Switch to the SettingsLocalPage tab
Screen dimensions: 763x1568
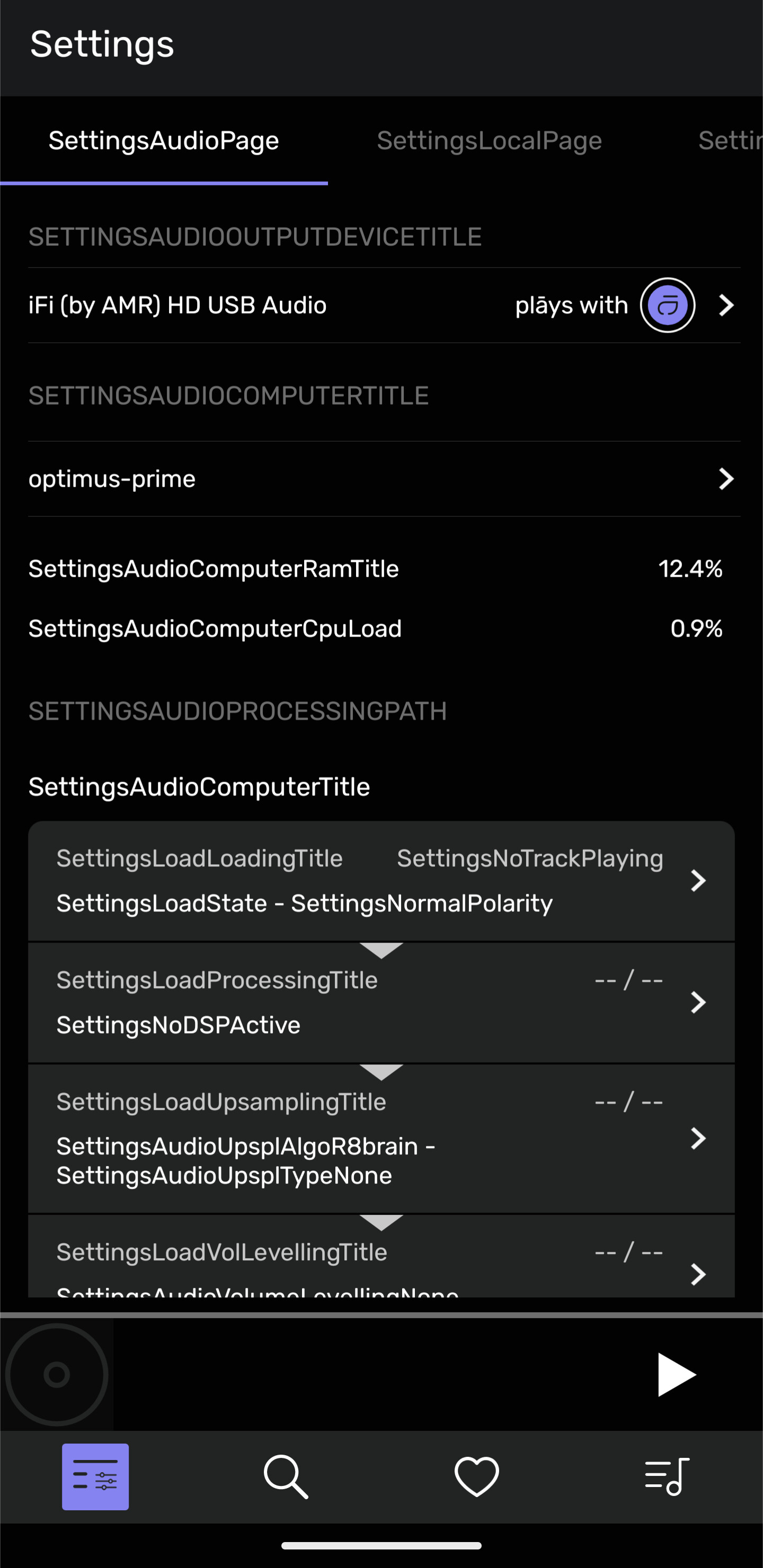[489, 141]
